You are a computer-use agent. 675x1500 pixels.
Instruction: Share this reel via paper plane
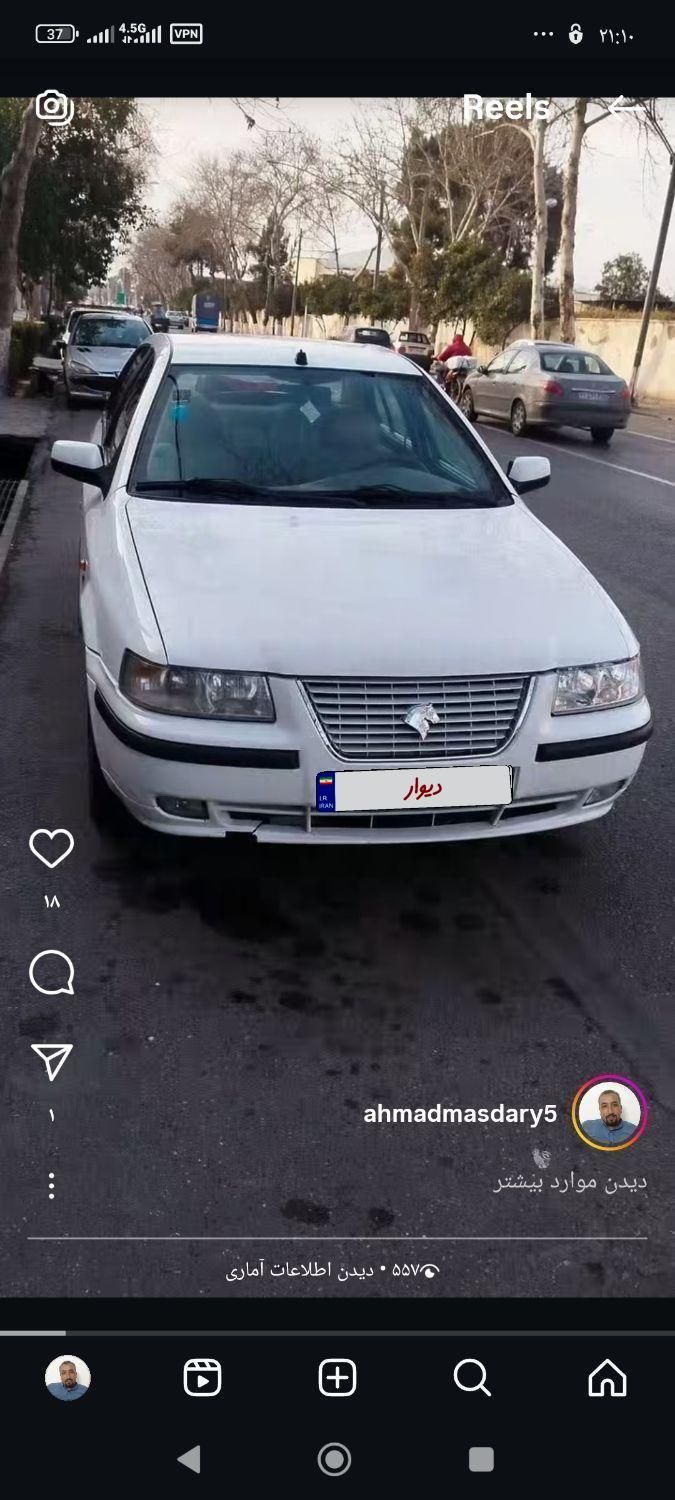pos(51,1062)
